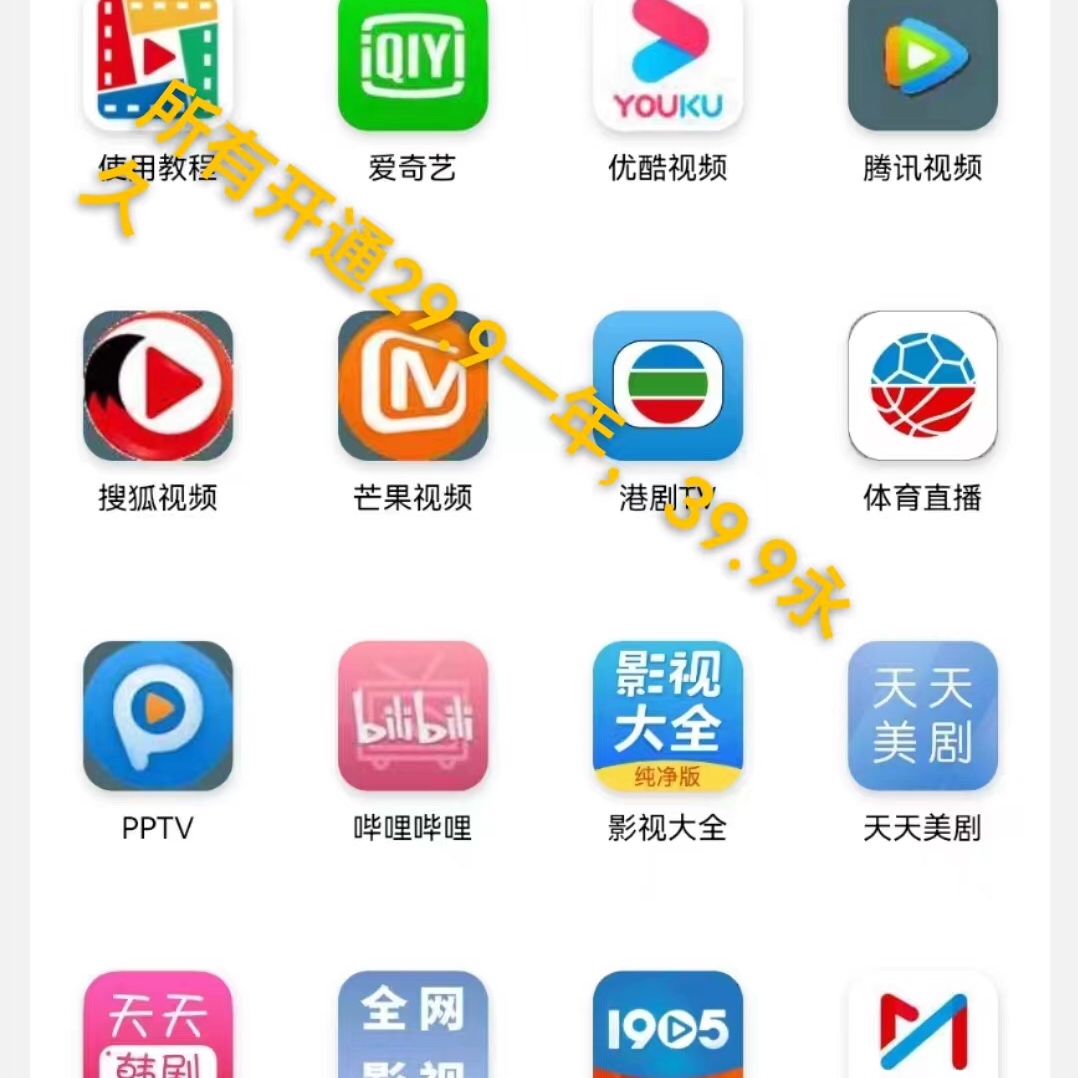
Task: Go to 体育直播 sports live
Action: pos(922,385)
